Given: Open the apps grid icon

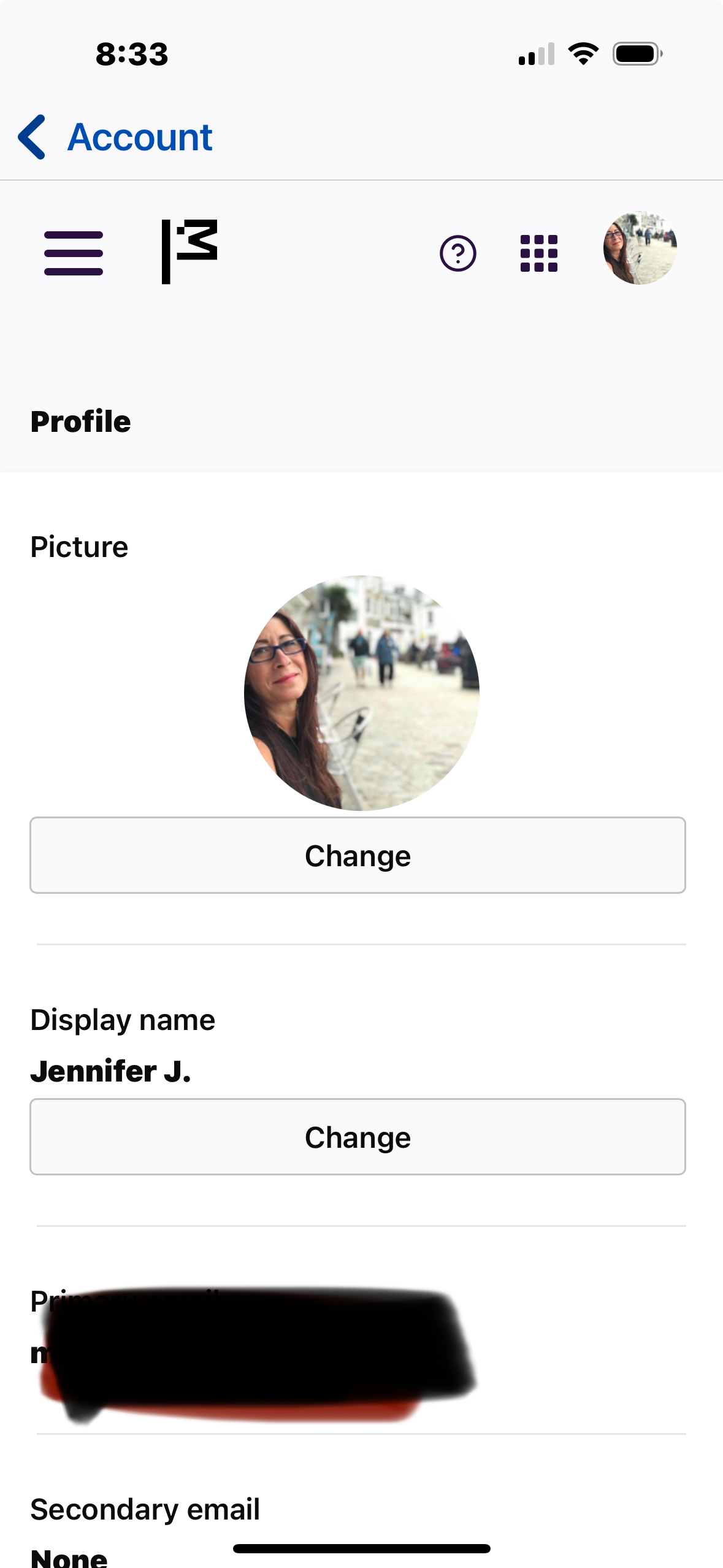Looking at the screenshot, I should pos(539,253).
